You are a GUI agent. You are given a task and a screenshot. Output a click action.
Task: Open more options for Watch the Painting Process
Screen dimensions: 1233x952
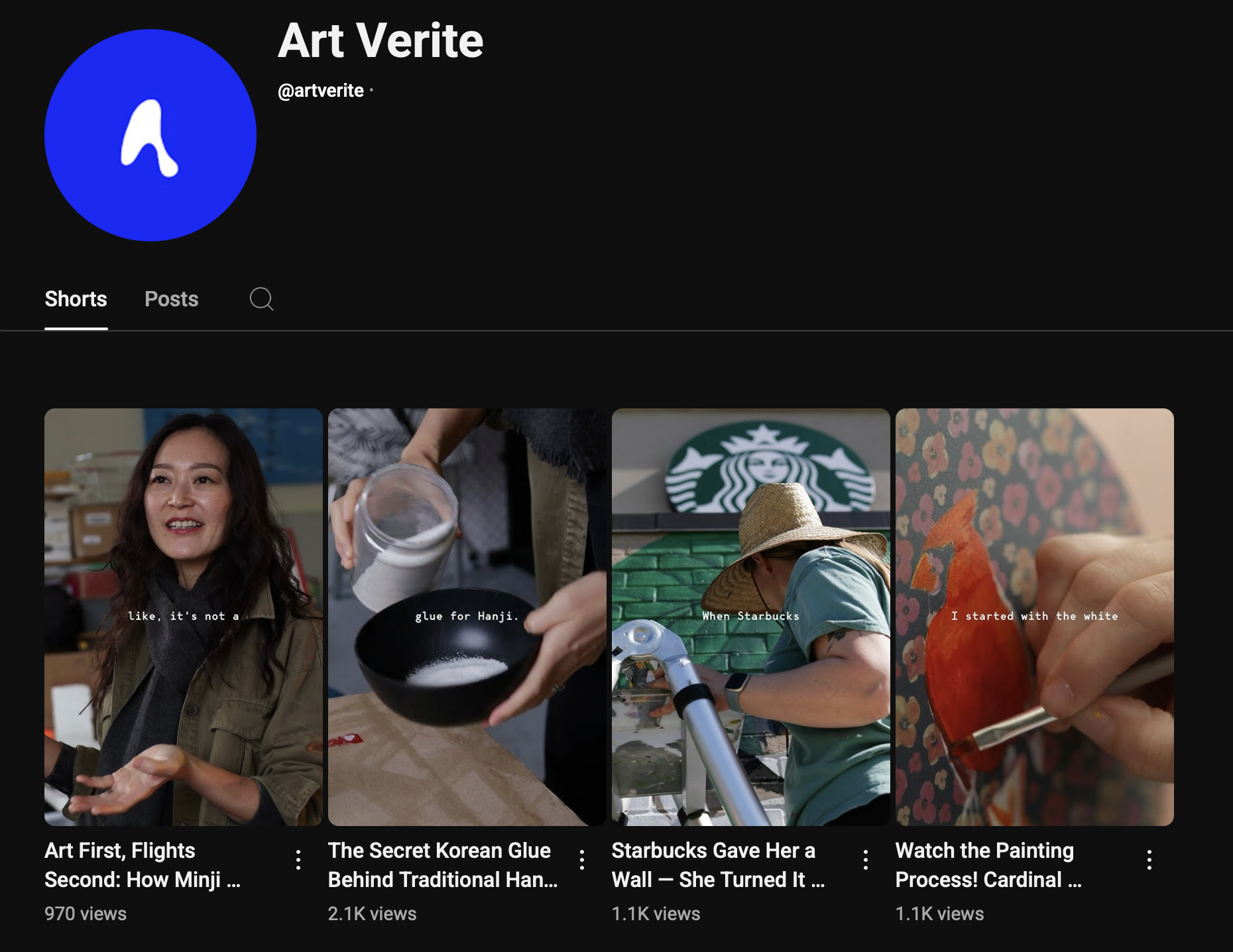click(x=1149, y=860)
